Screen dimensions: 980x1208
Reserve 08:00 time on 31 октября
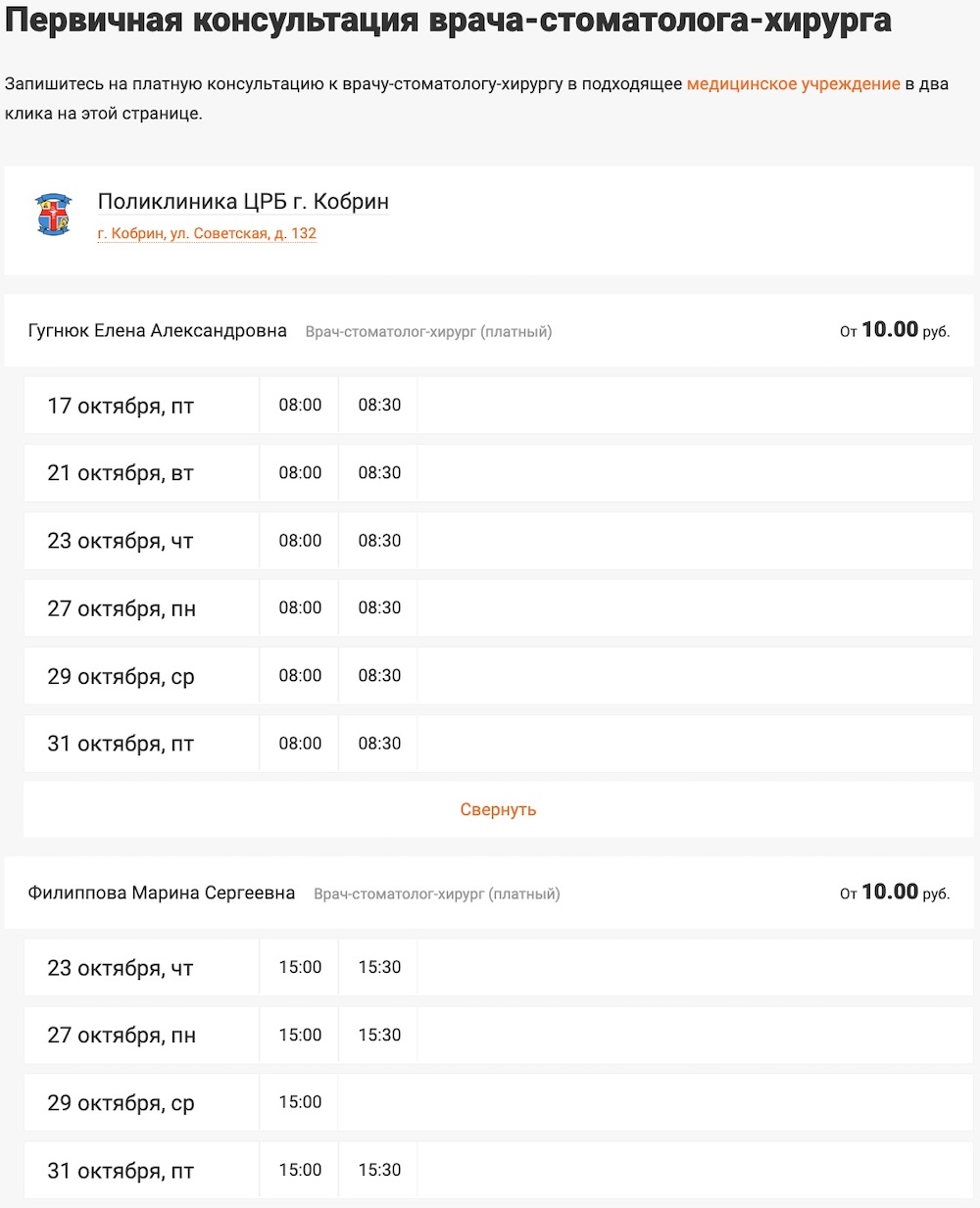point(298,743)
